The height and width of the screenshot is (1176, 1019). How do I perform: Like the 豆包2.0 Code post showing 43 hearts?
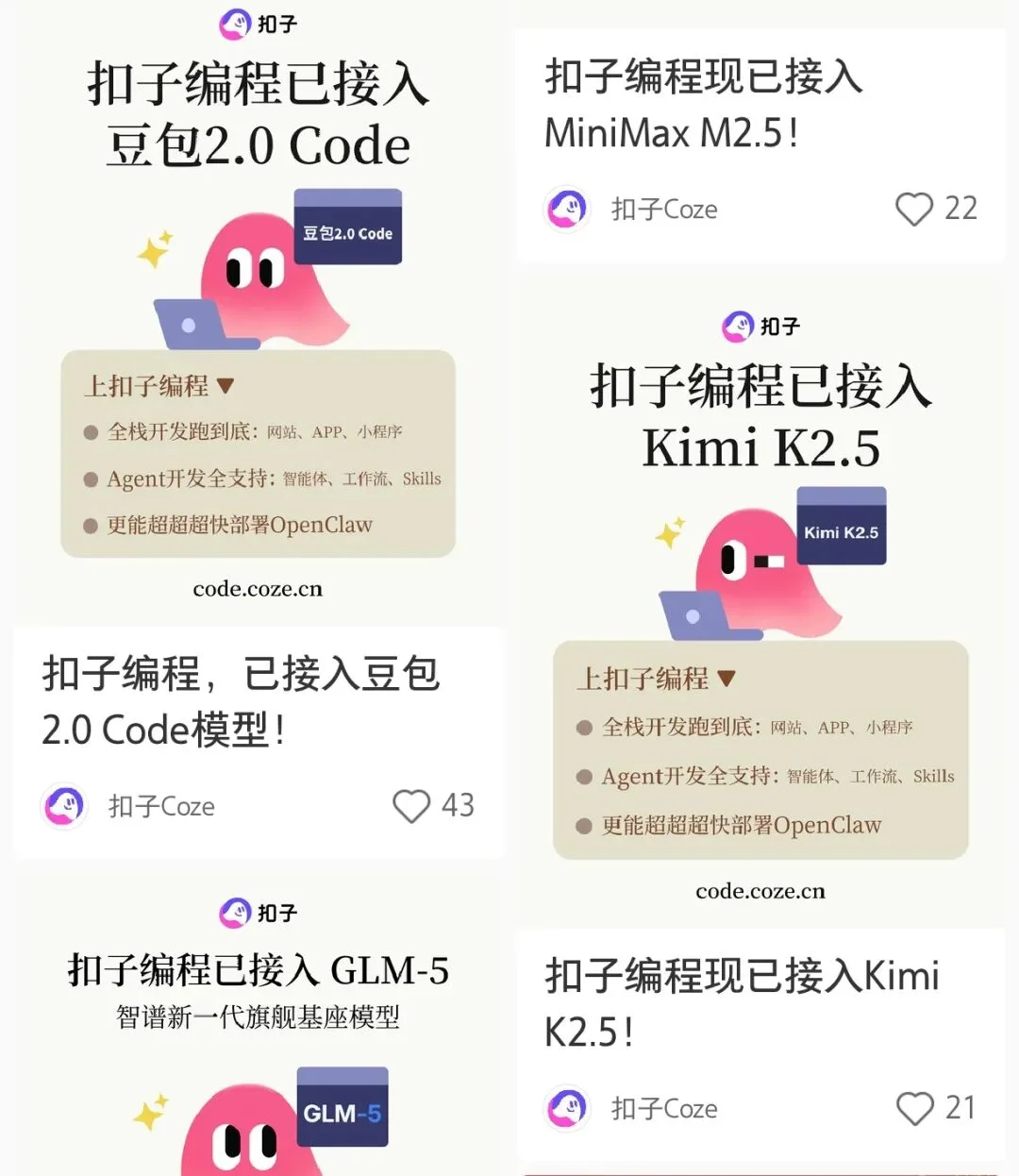pyautogui.click(x=410, y=807)
